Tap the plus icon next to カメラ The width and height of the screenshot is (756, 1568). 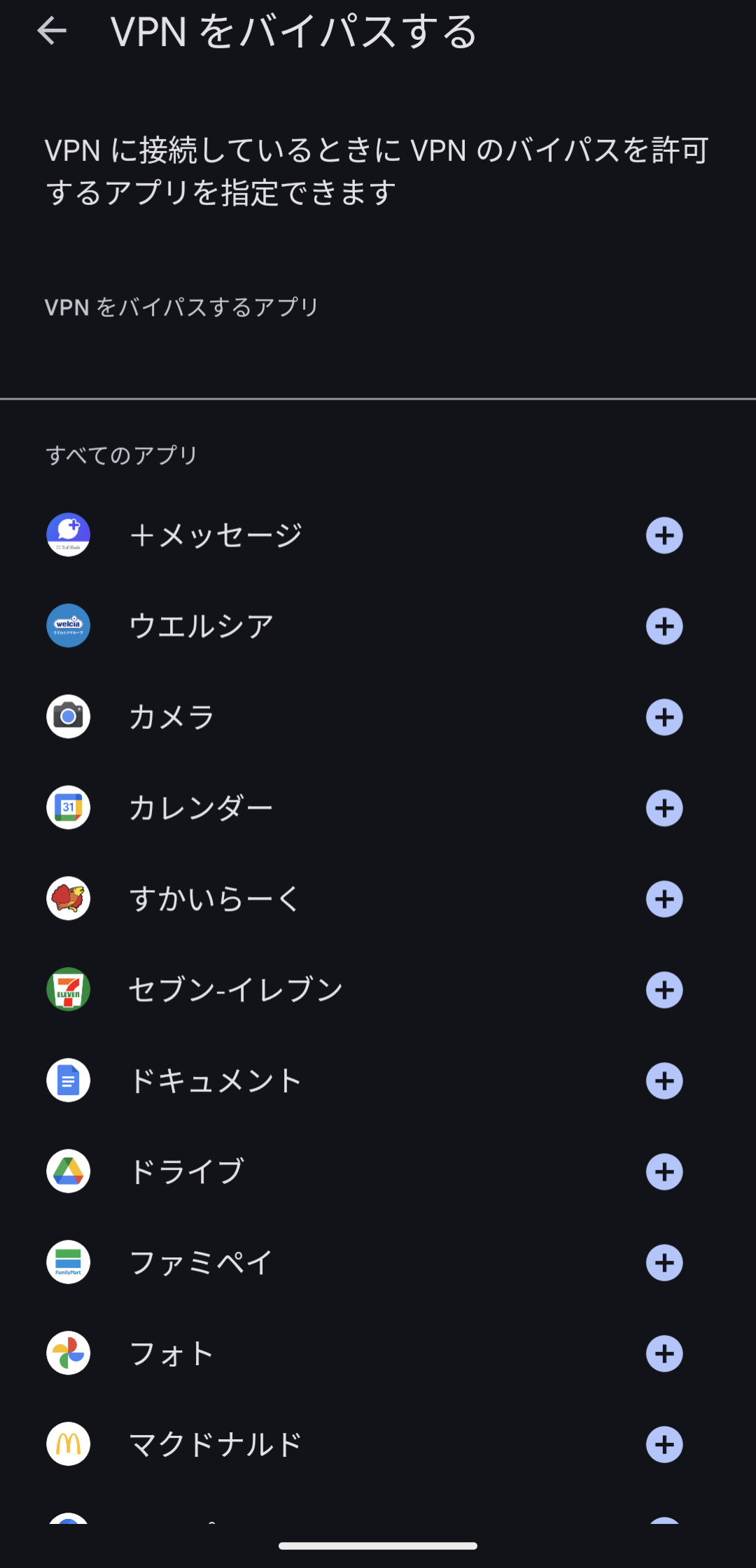pyautogui.click(x=664, y=717)
